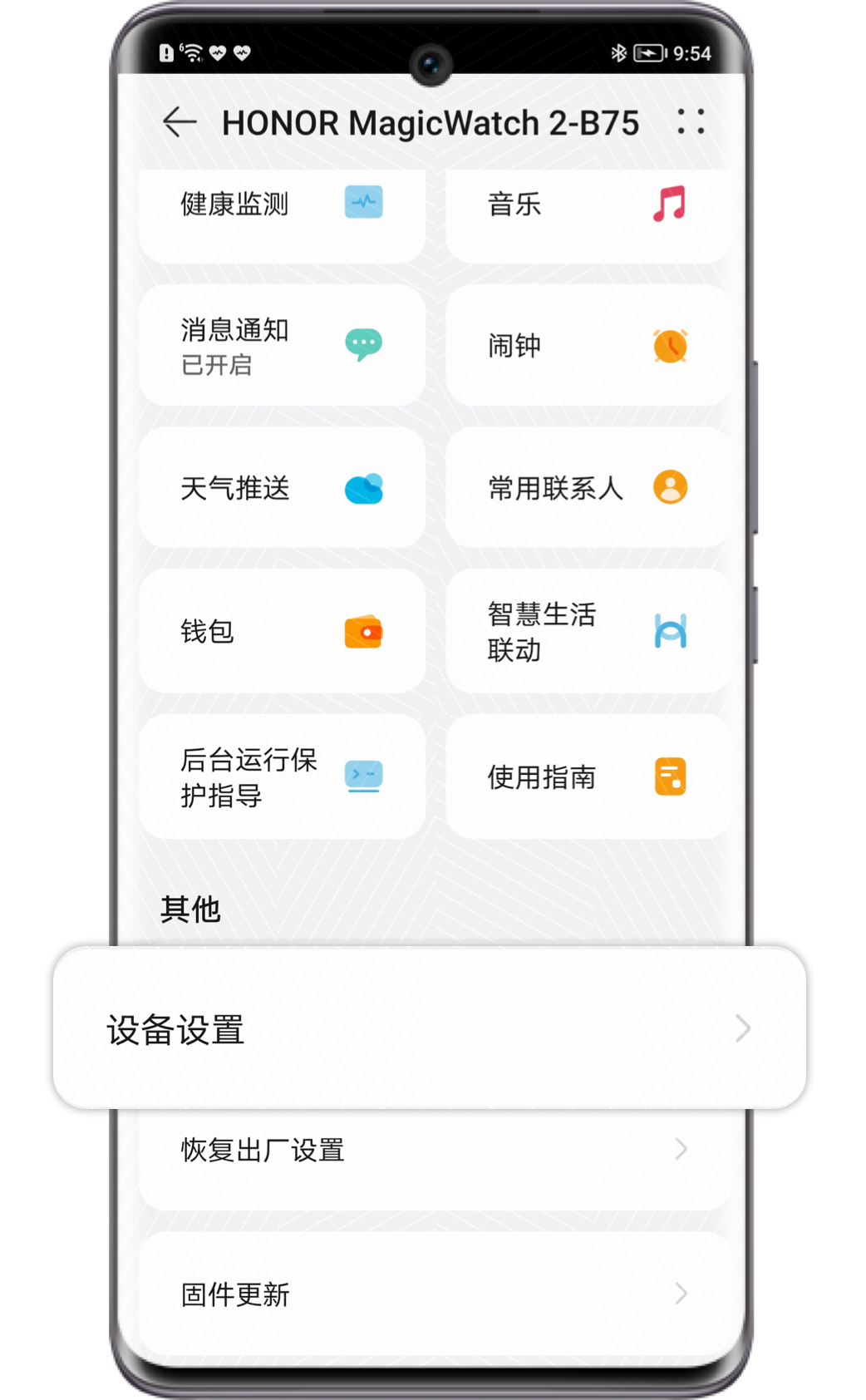866x1400 pixels.
Task: Open 固件更新
Action: coord(434,1294)
